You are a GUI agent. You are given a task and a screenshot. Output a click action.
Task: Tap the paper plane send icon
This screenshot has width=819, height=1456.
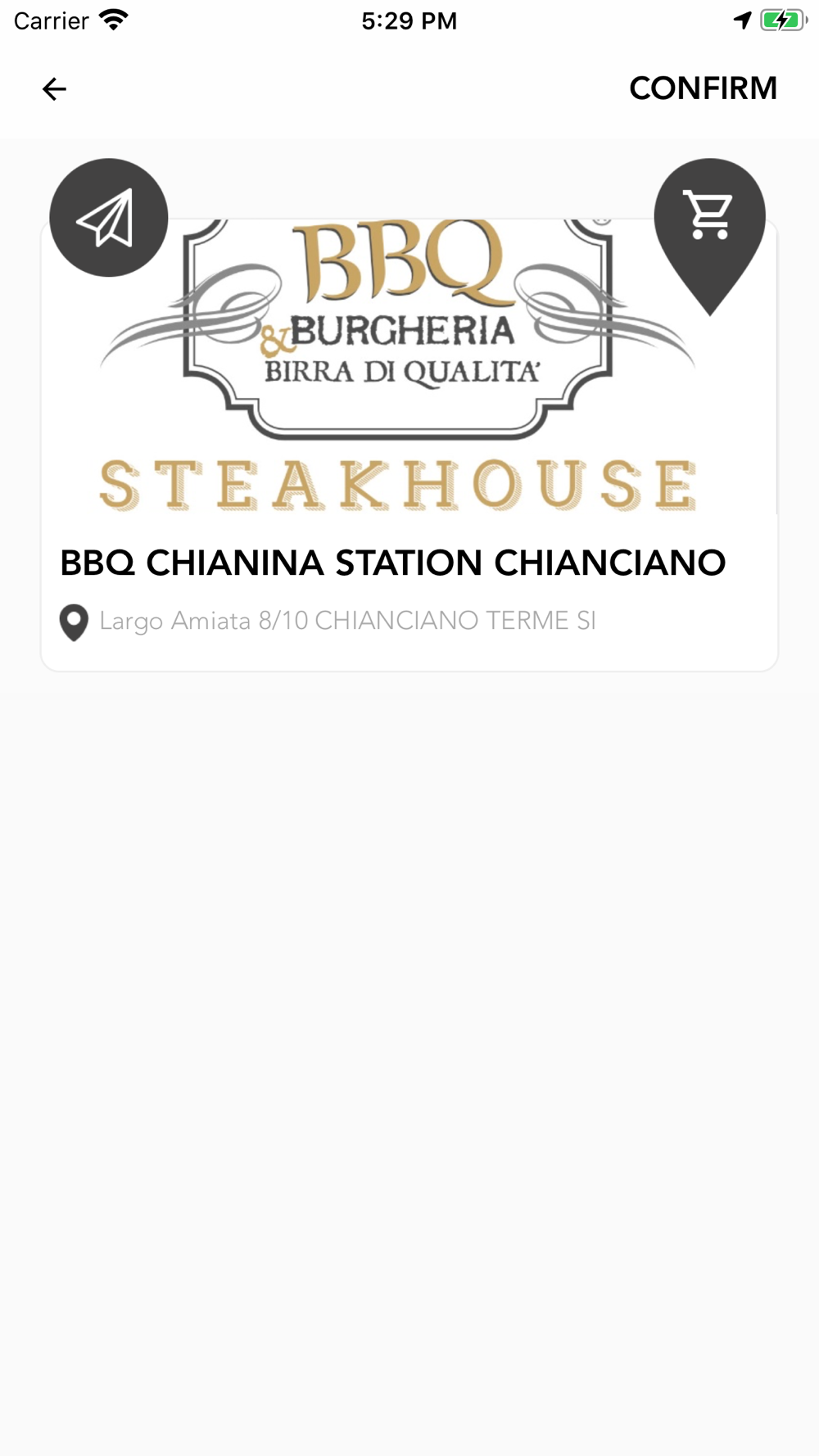pyautogui.click(x=108, y=218)
